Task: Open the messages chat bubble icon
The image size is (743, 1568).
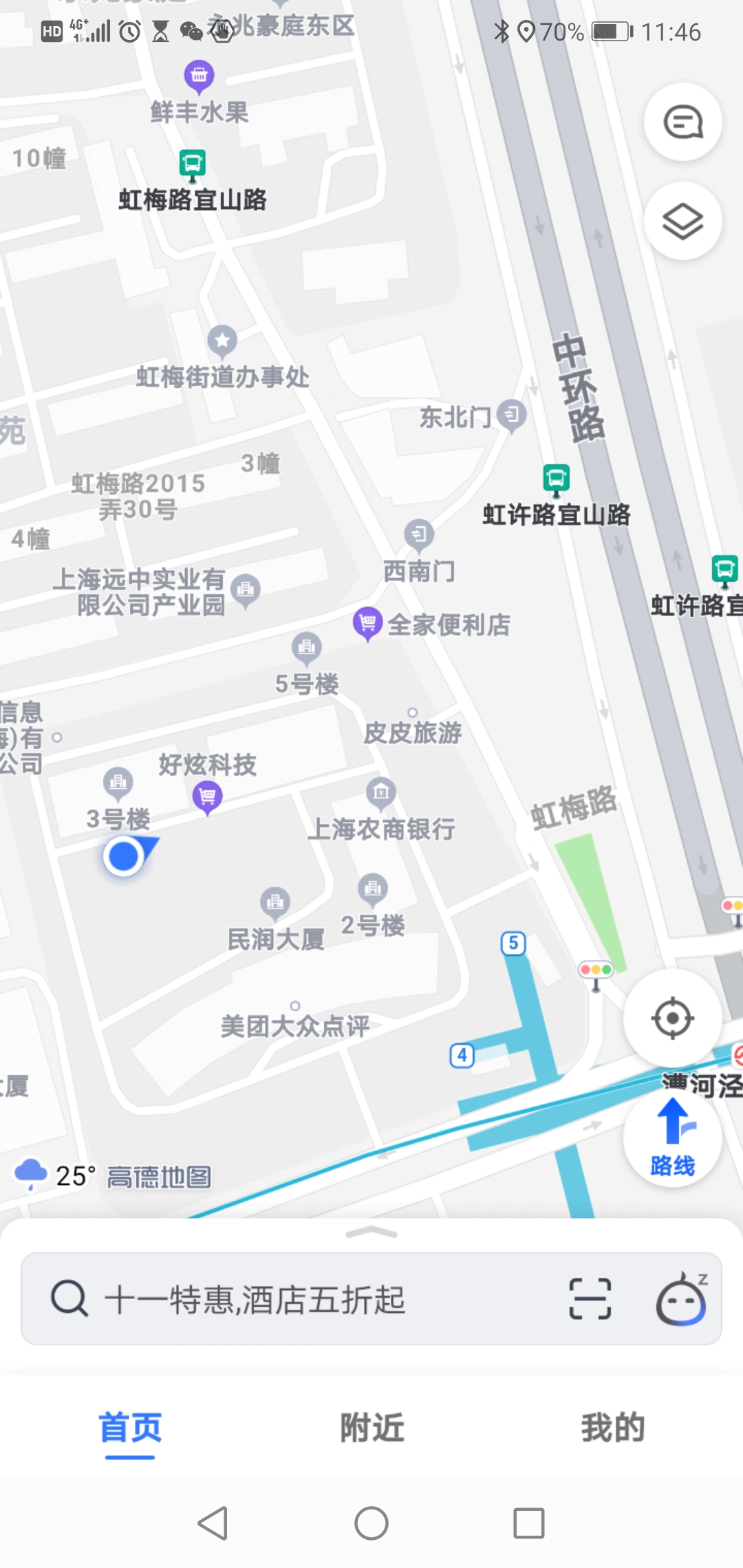Action: tap(682, 122)
